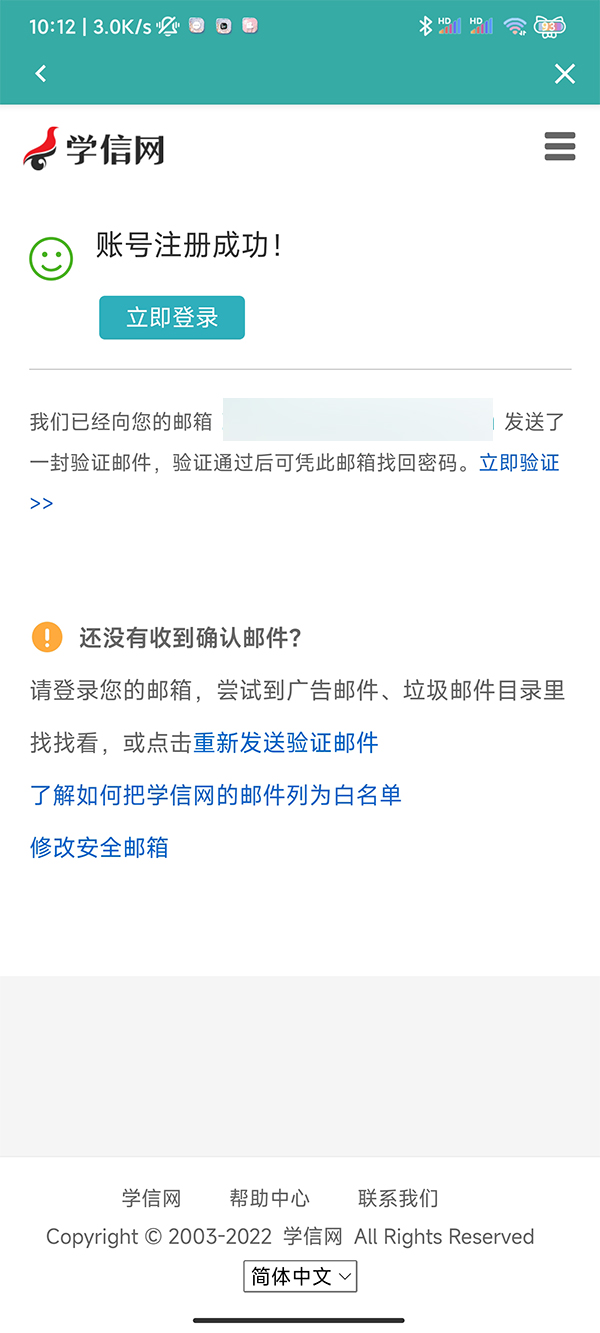Close the web page view

point(565,74)
